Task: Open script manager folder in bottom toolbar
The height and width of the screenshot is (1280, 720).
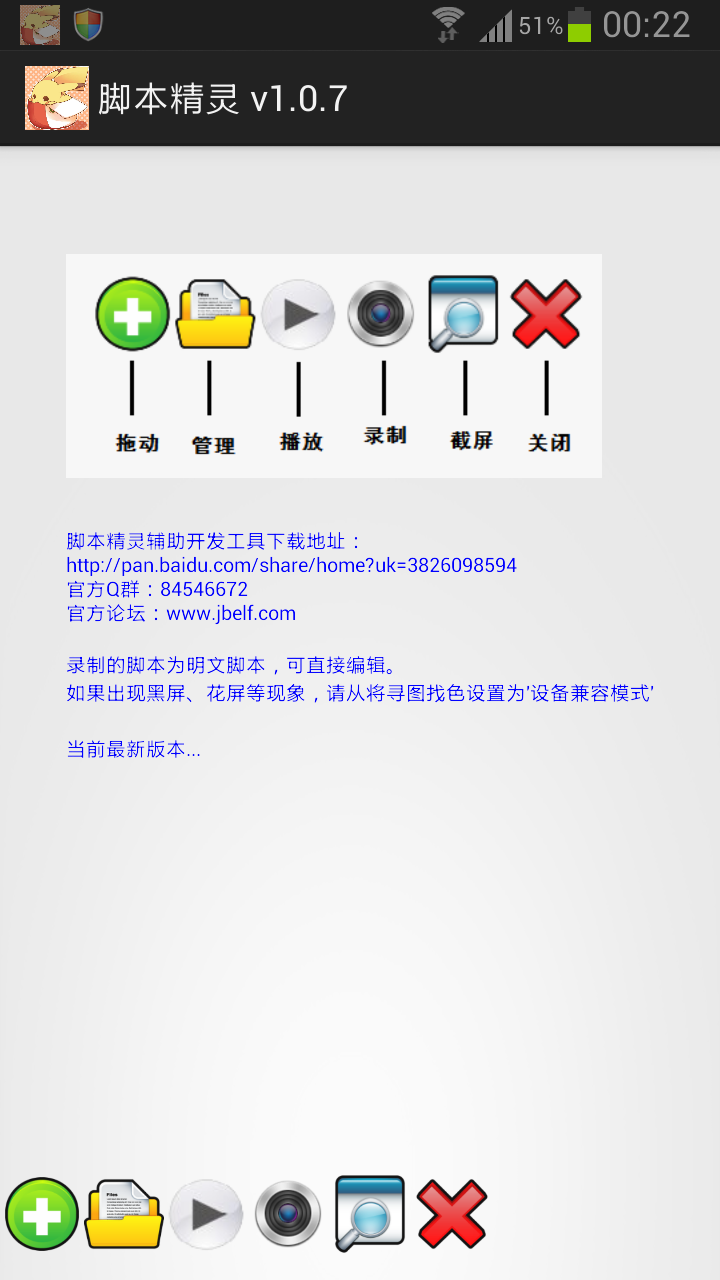Action: (x=124, y=1214)
